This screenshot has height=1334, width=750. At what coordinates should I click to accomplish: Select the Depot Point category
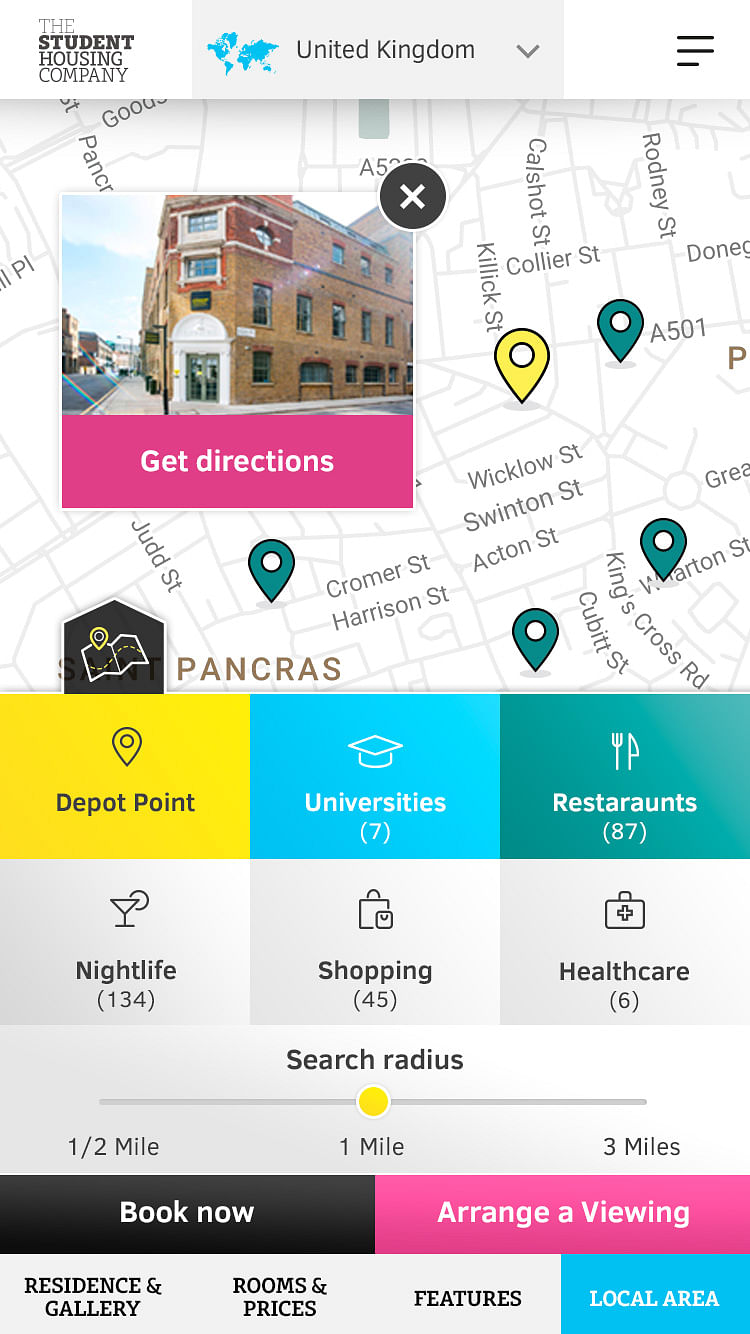point(125,776)
